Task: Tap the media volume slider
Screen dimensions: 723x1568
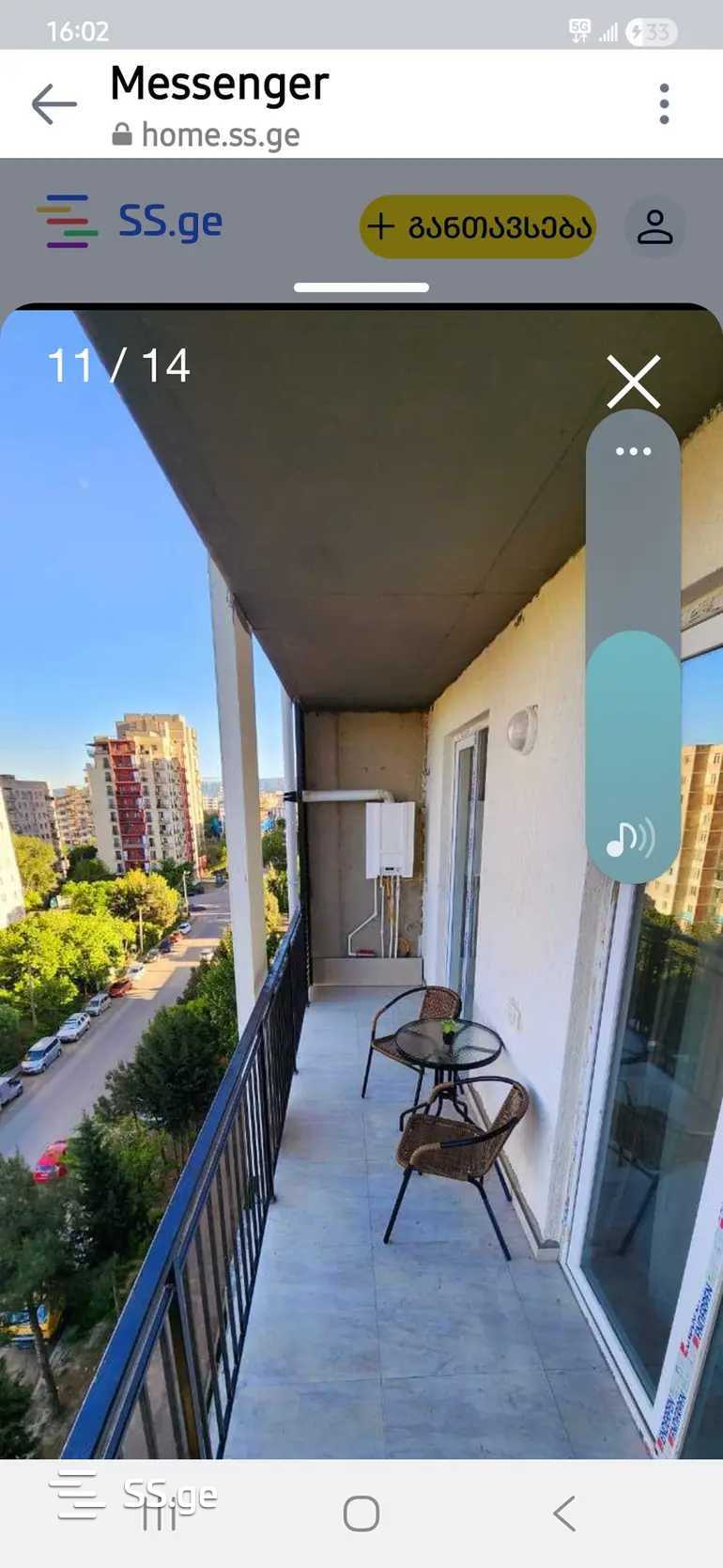Action: [x=633, y=733]
